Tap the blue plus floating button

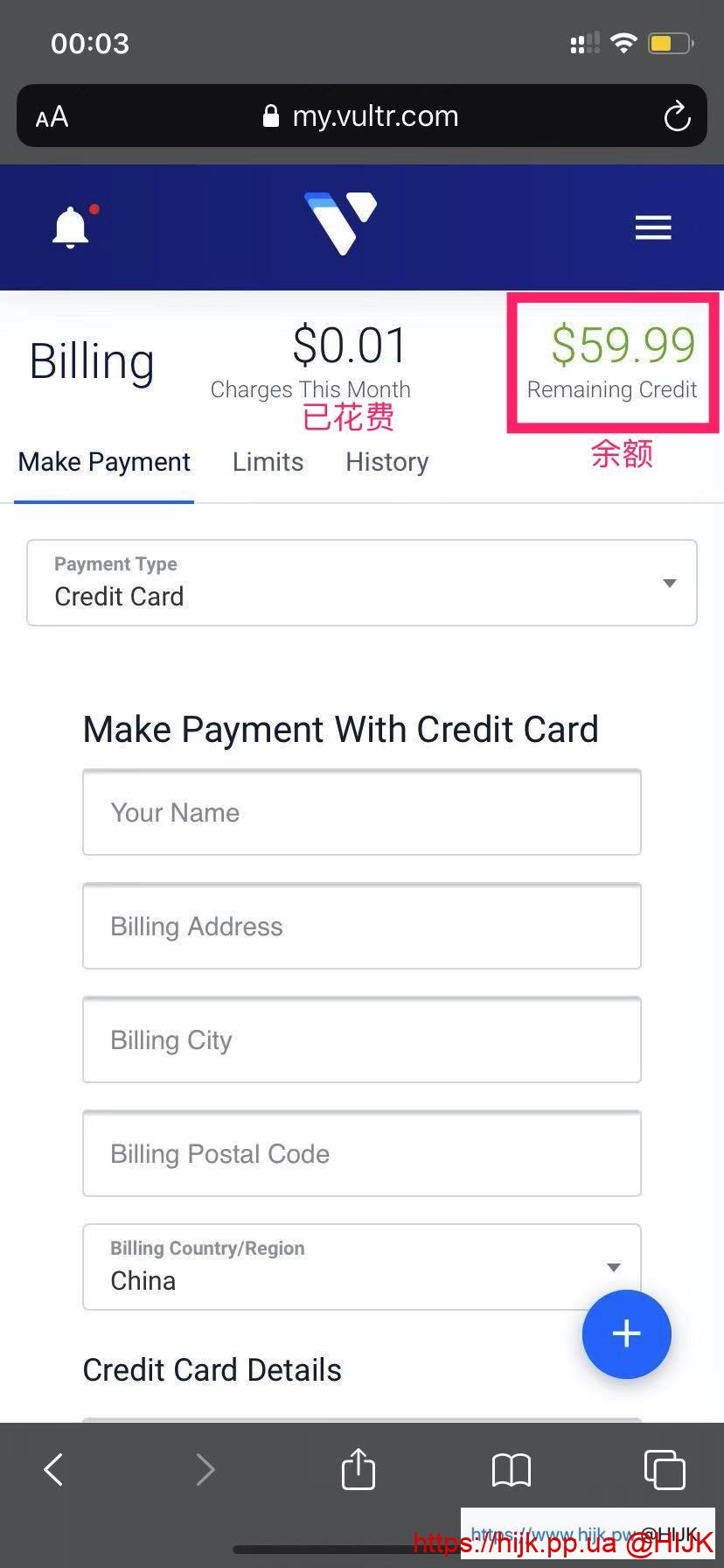626,1333
